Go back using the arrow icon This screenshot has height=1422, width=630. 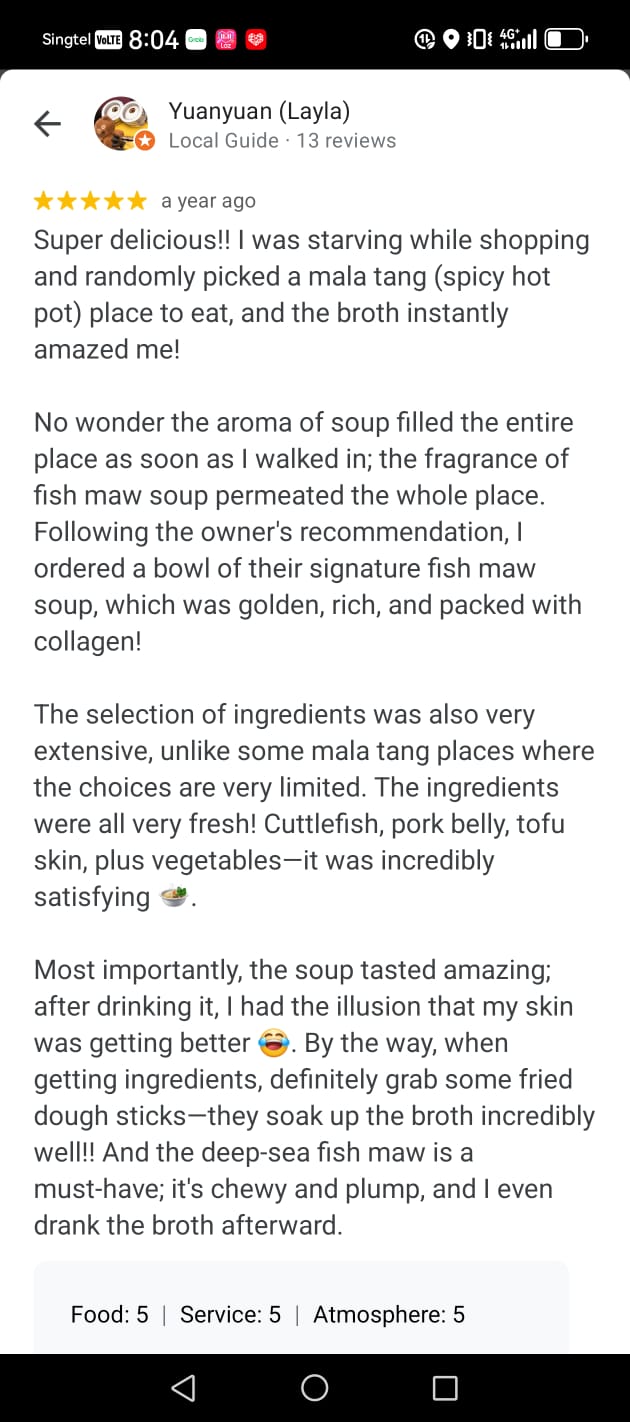pos(47,124)
